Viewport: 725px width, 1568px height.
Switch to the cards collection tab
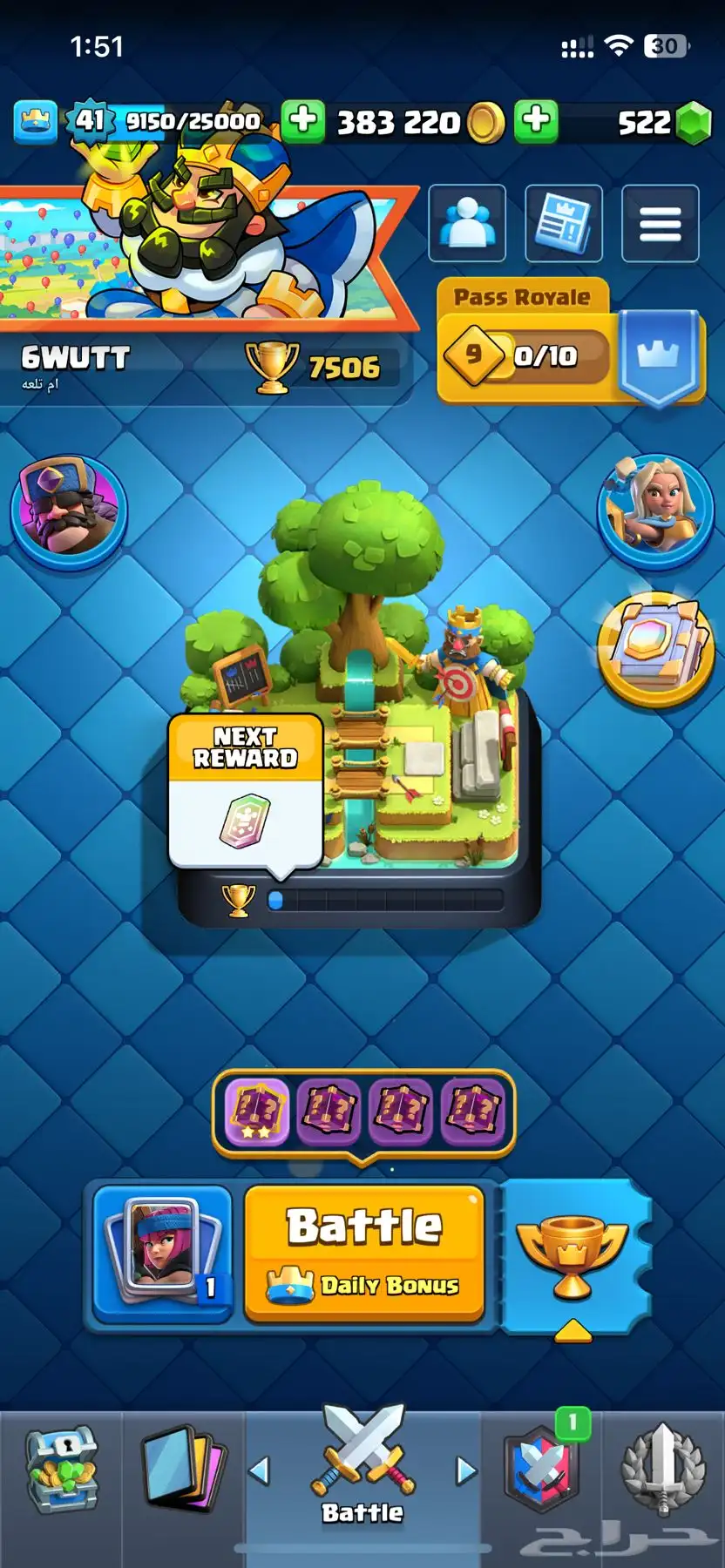click(183, 1470)
